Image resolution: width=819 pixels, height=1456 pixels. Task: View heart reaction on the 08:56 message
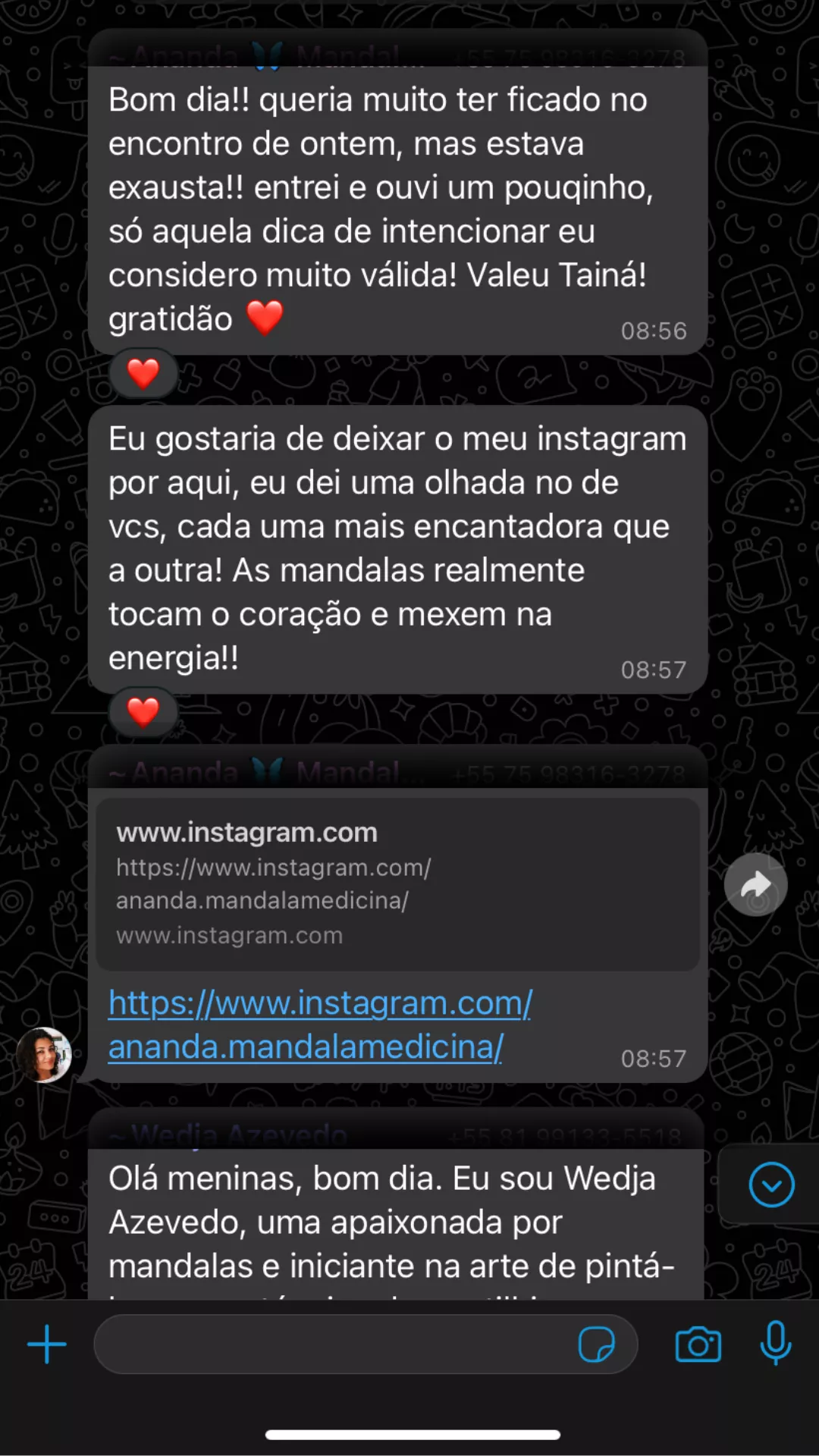click(x=143, y=374)
